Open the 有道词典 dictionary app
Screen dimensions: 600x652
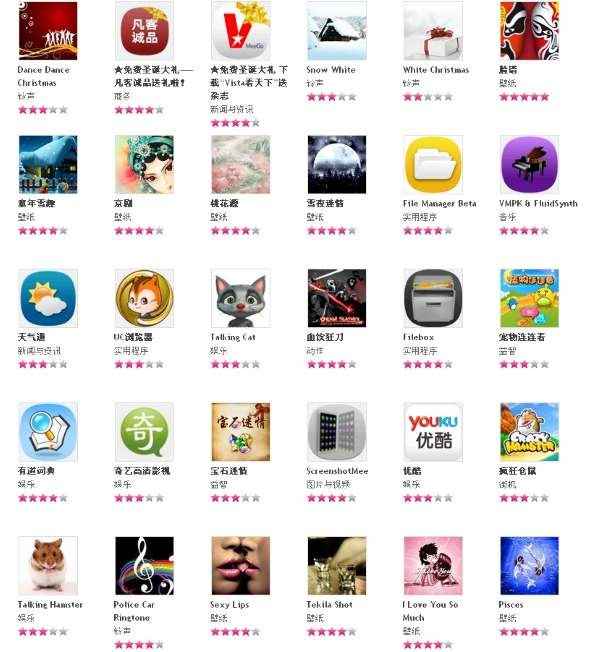coord(47,432)
